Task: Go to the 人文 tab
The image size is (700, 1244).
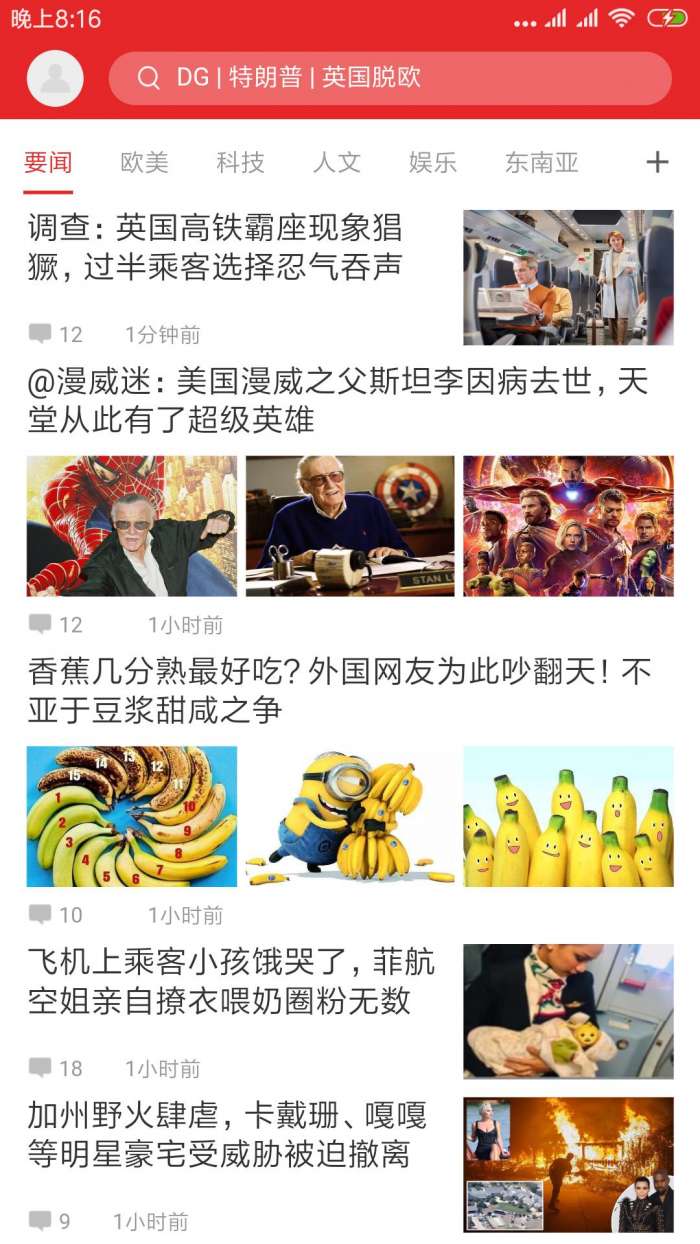Action: 337,162
